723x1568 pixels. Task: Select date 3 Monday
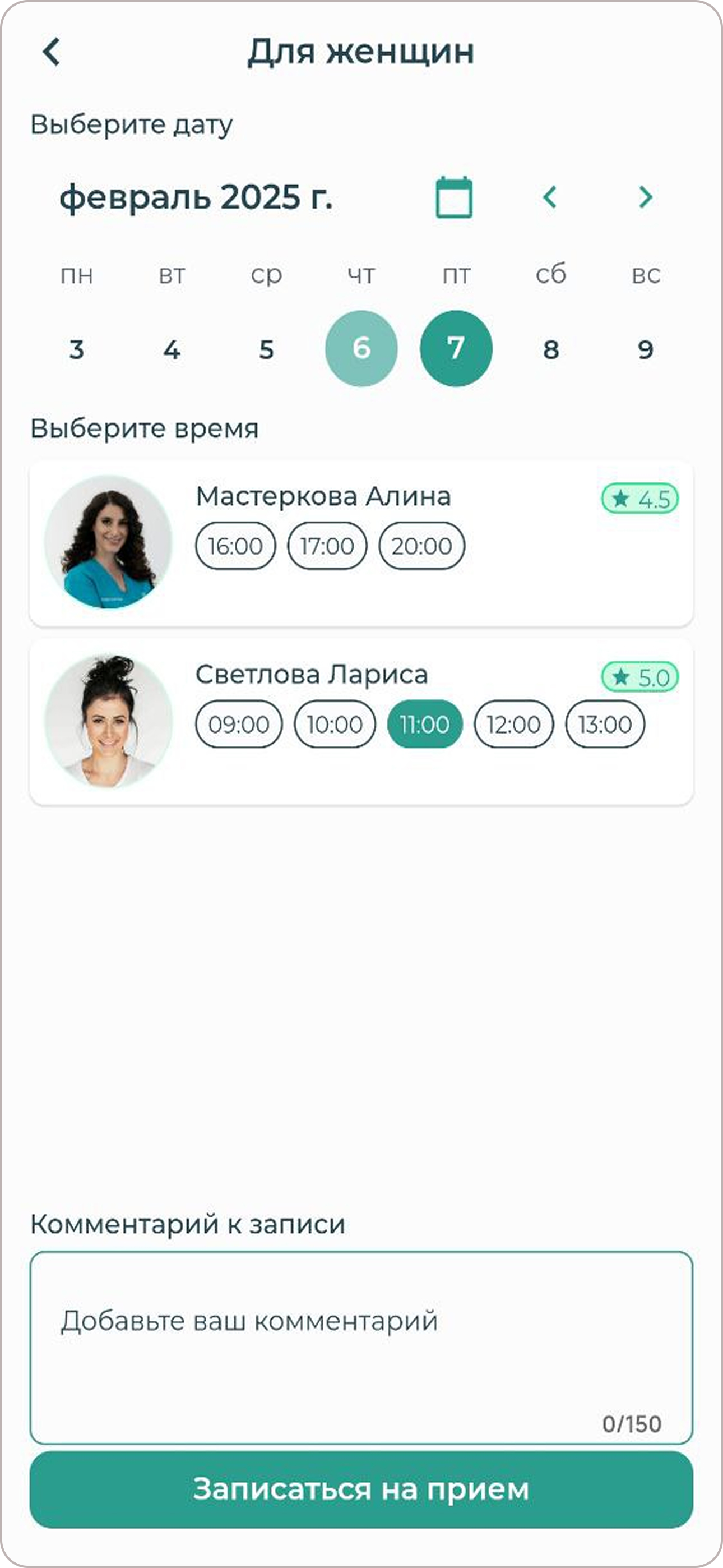(77, 349)
